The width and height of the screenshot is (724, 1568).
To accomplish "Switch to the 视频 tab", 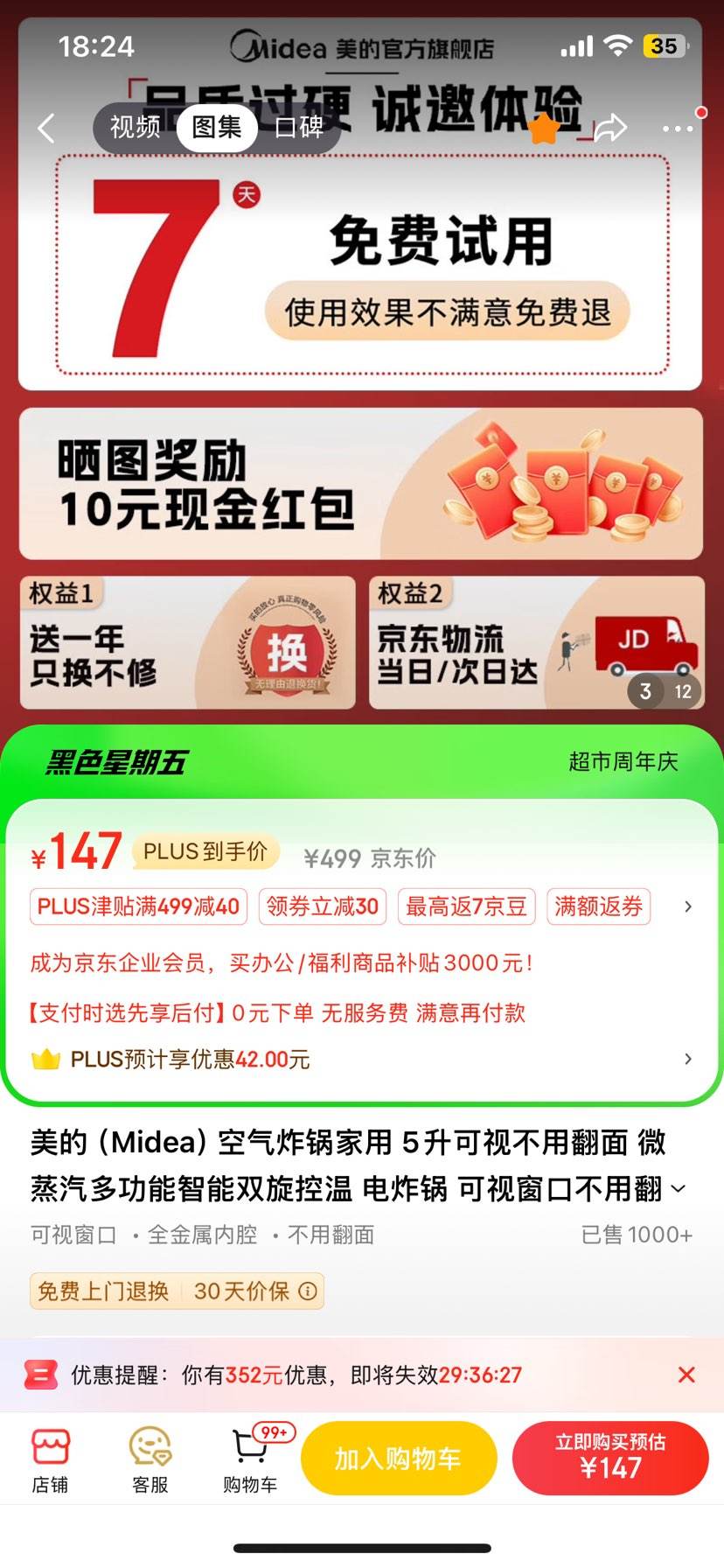I will pos(135,128).
